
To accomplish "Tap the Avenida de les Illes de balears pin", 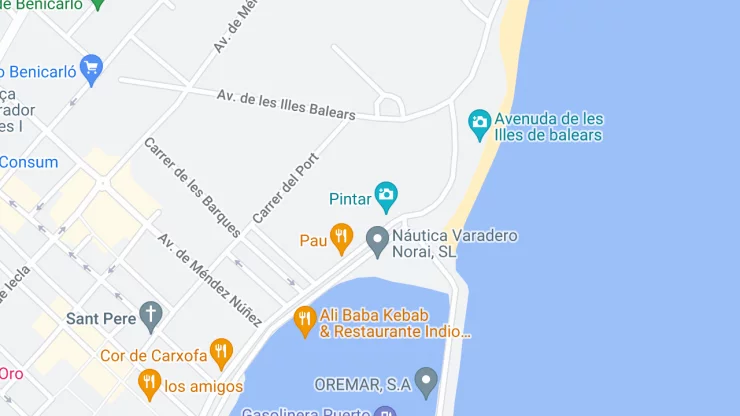I will pyautogui.click(x=480, y=122).
